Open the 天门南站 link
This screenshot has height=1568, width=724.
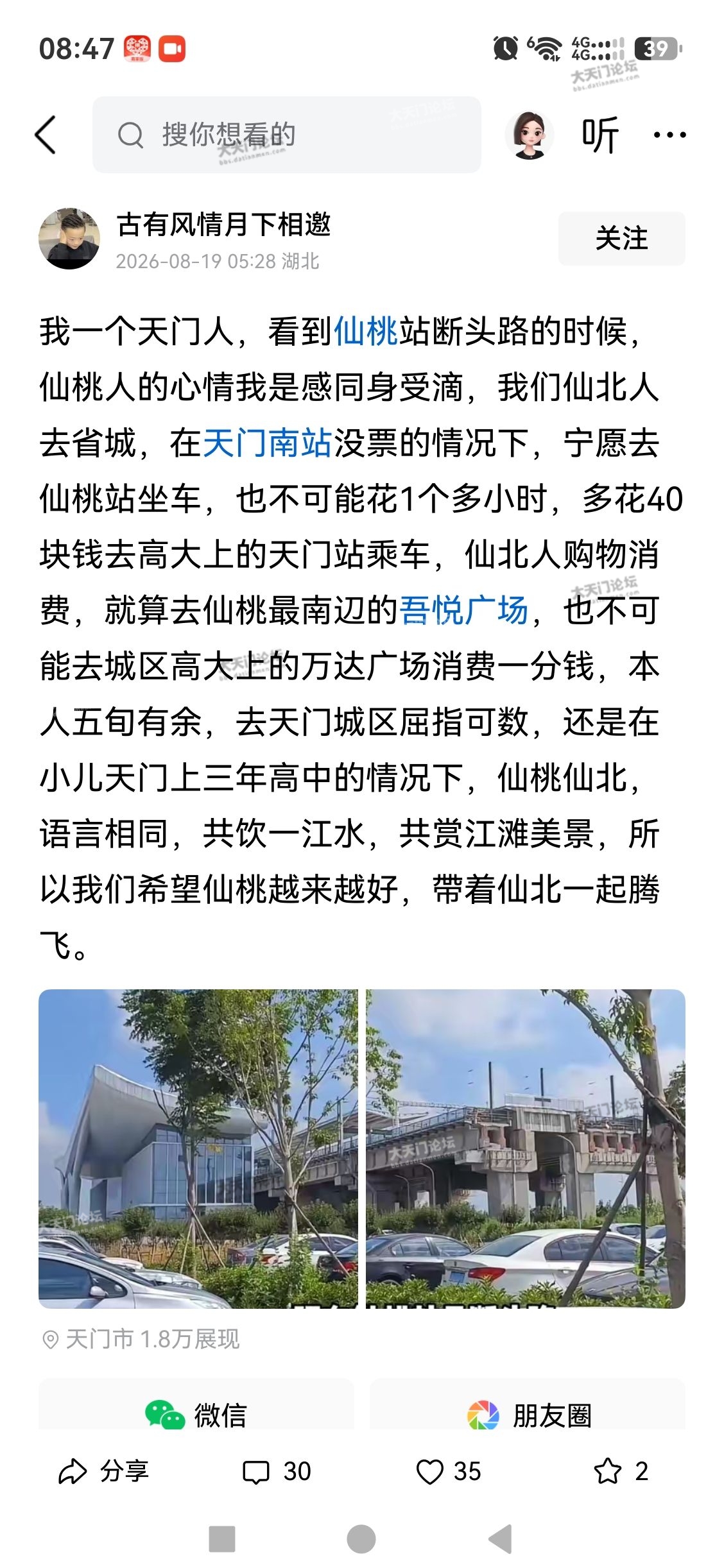268,443
